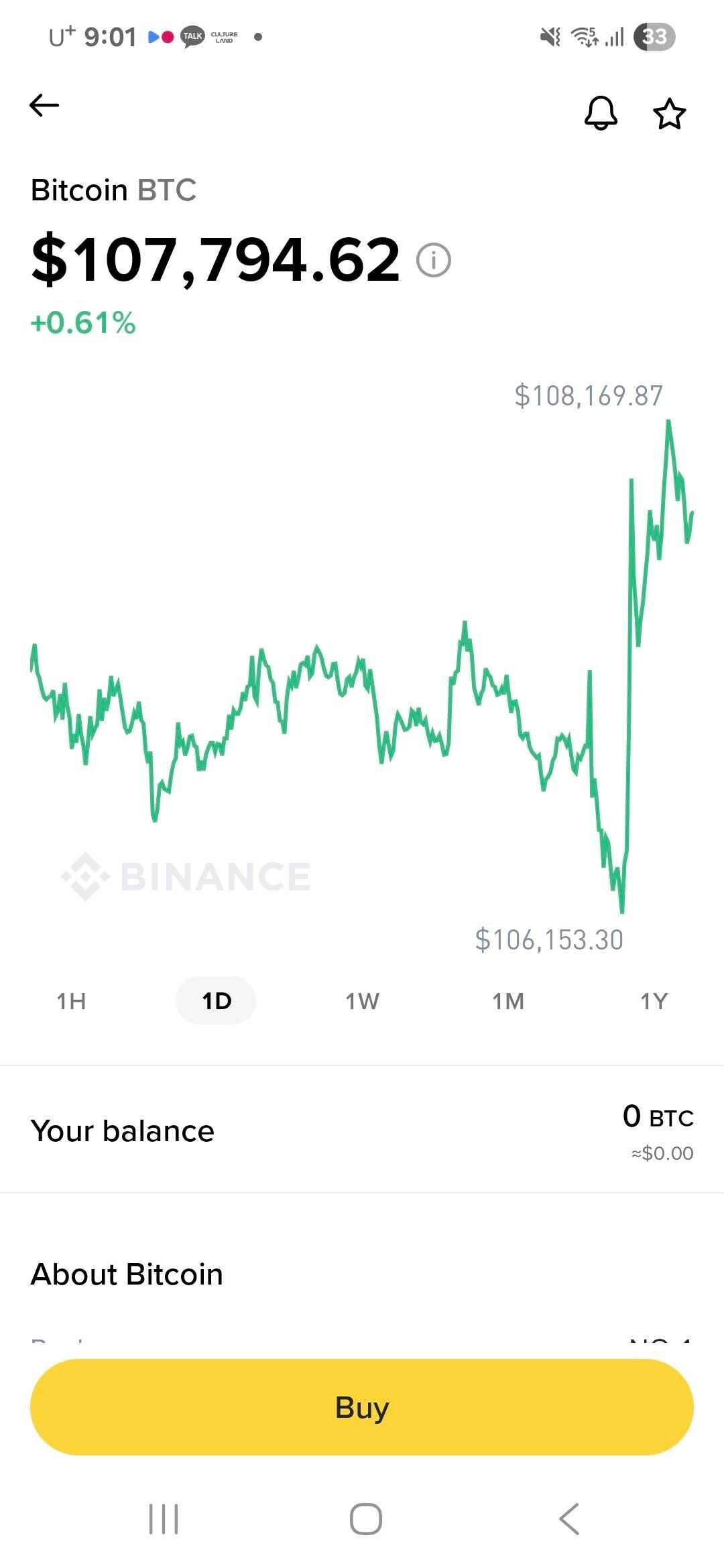Viewport: 724px width, 1568px height.
Task: Switch chart to 1W range
Action: [x=362, y=1001]
